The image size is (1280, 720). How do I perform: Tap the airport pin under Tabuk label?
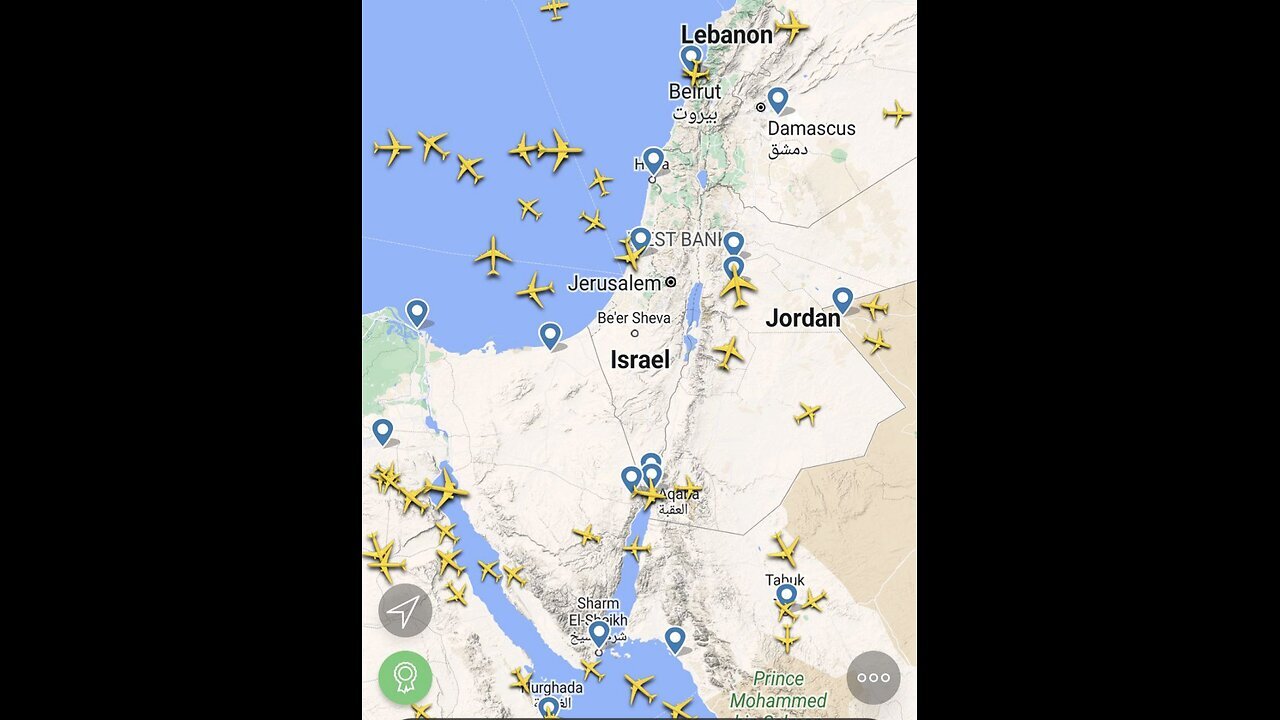click(x=787, y=595)
